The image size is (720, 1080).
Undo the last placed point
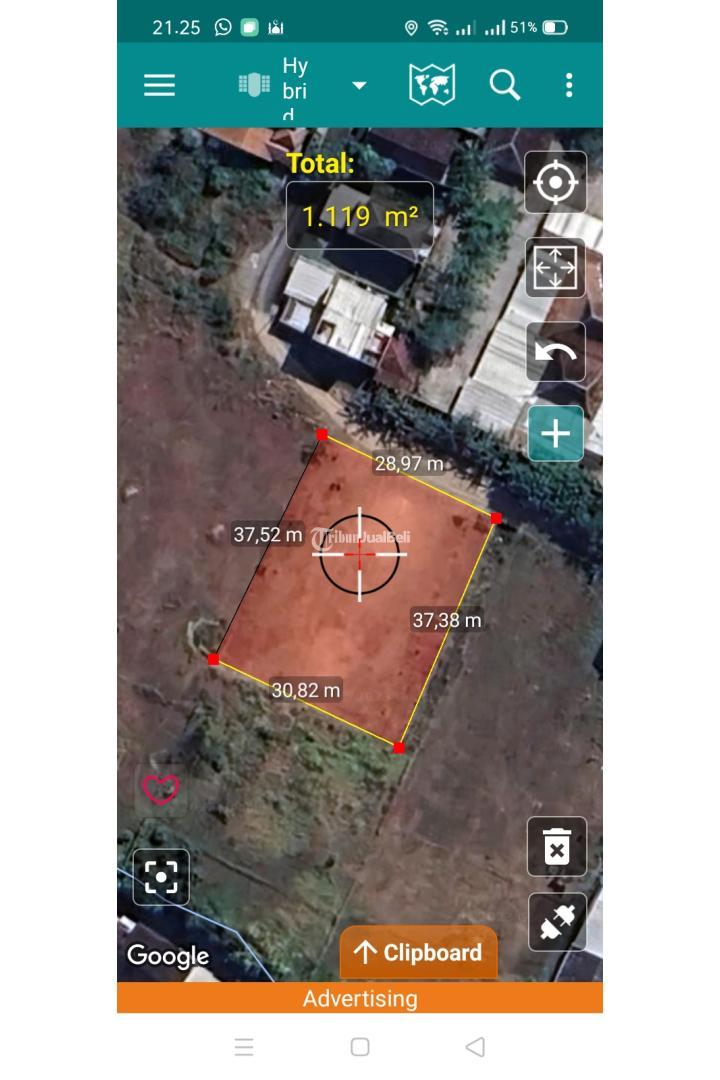[556, 351]
